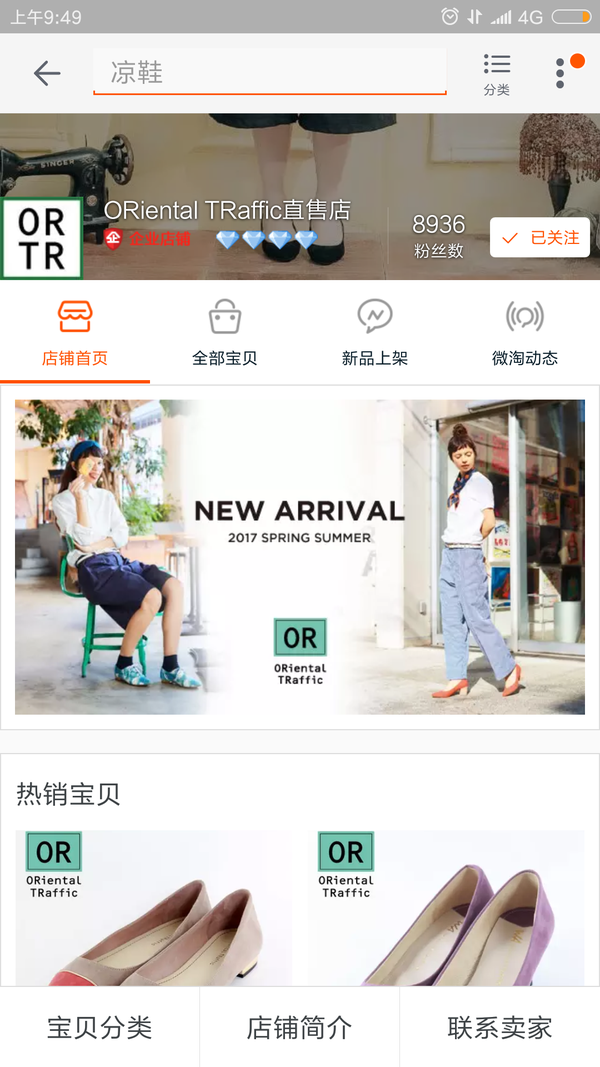This screenshot has width=600, height=1067.
Task: Open 店铺简介 store introduction
Action: [x=300, y=1027]
